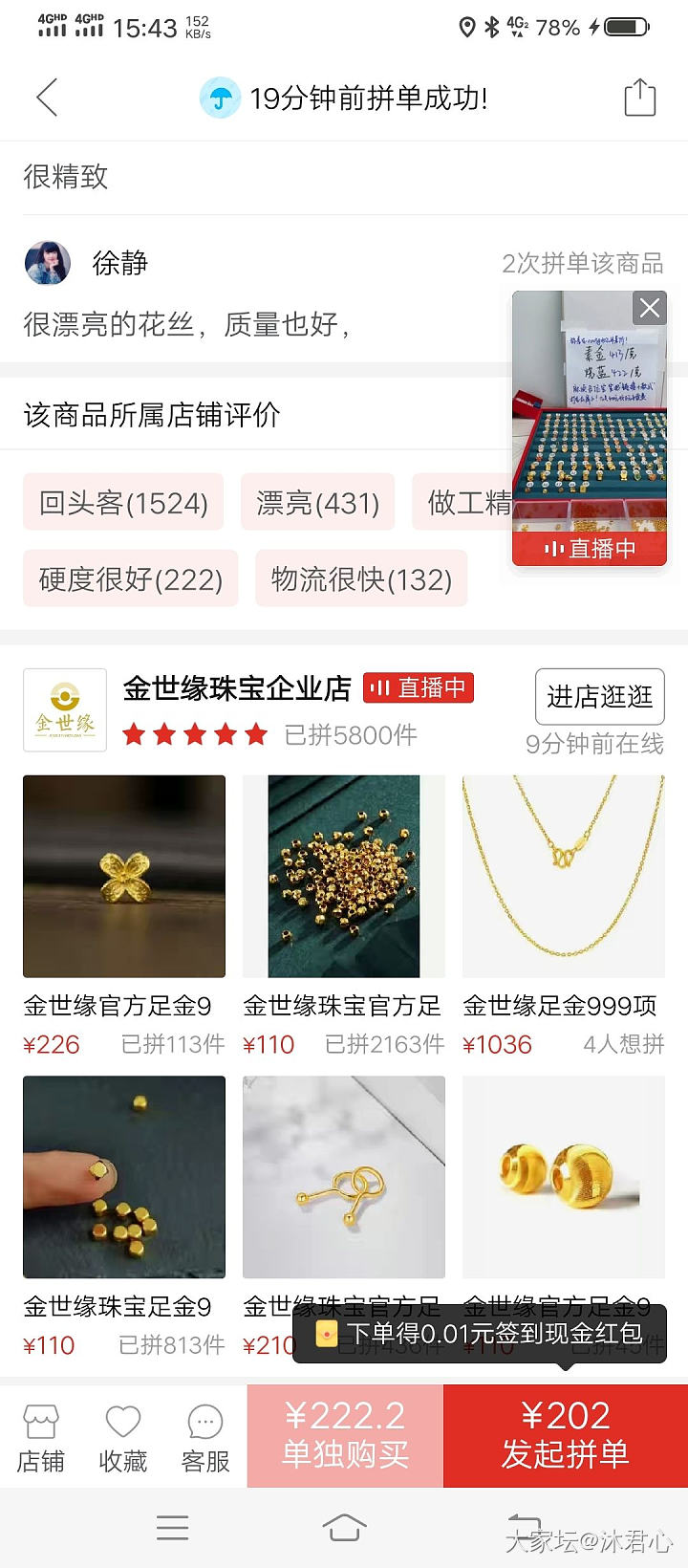Filter reviews by 硬度很好(222)

coord(131,578)
